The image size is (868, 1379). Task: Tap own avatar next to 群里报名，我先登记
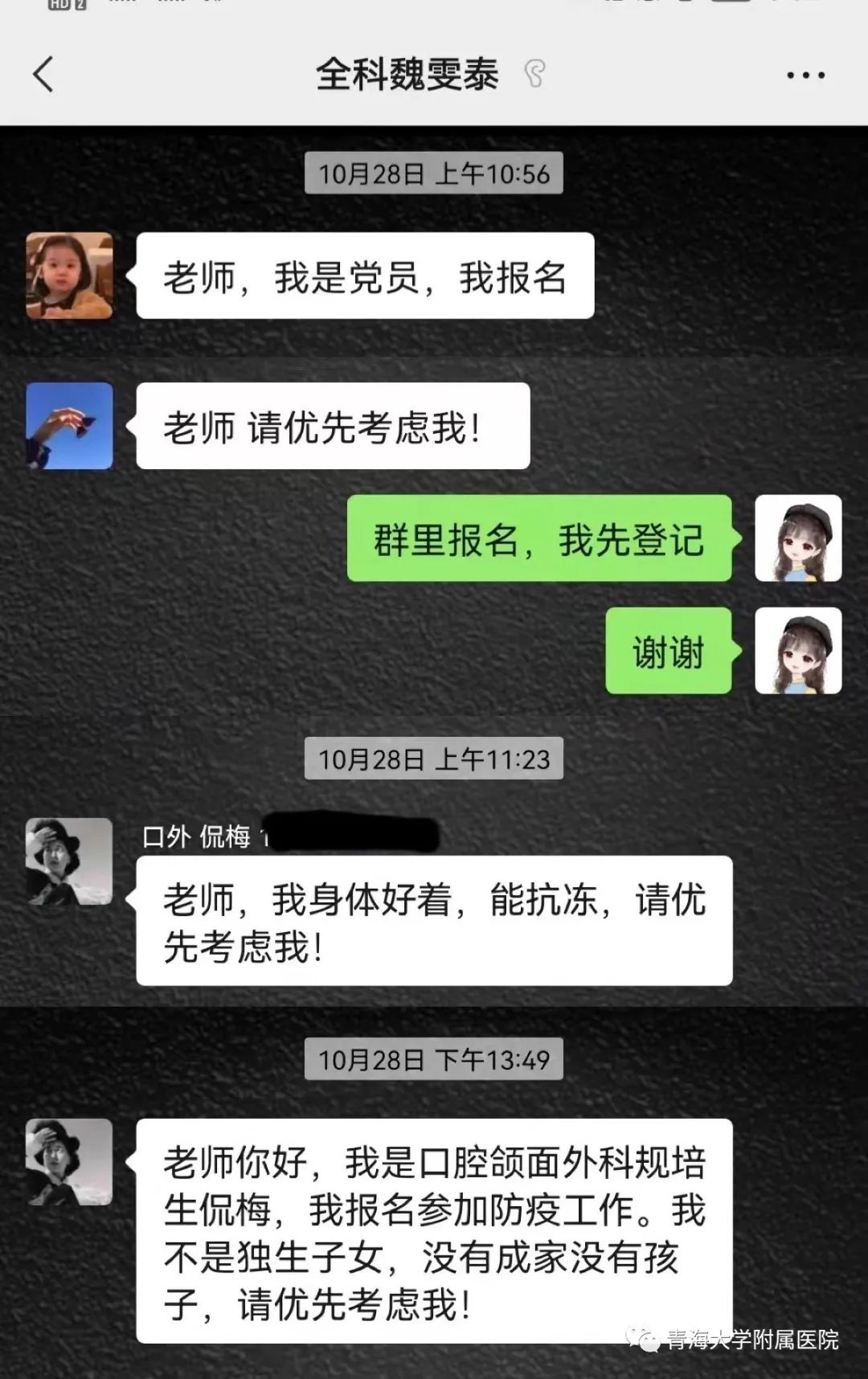[798, 538]
